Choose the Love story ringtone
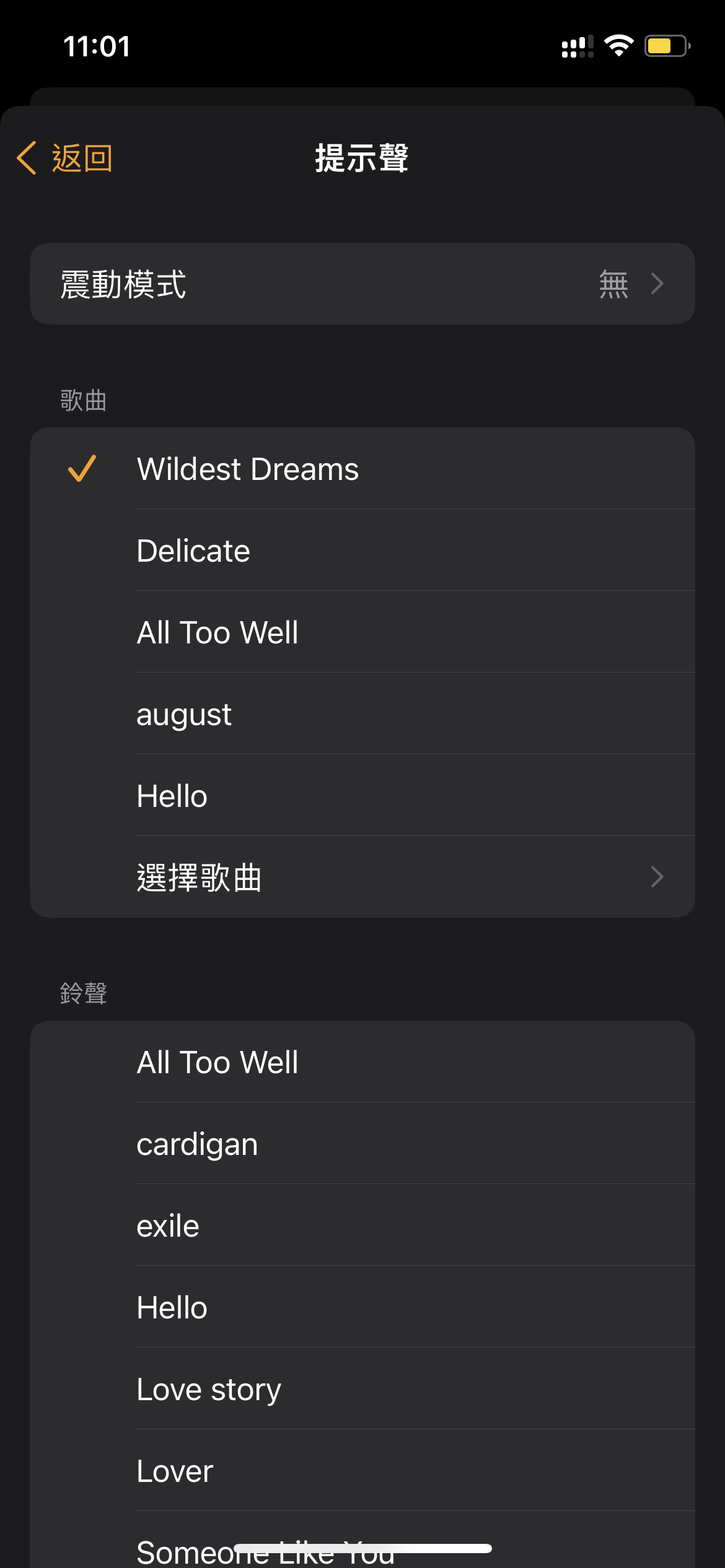725x1568 pixels. (362, 1389)
